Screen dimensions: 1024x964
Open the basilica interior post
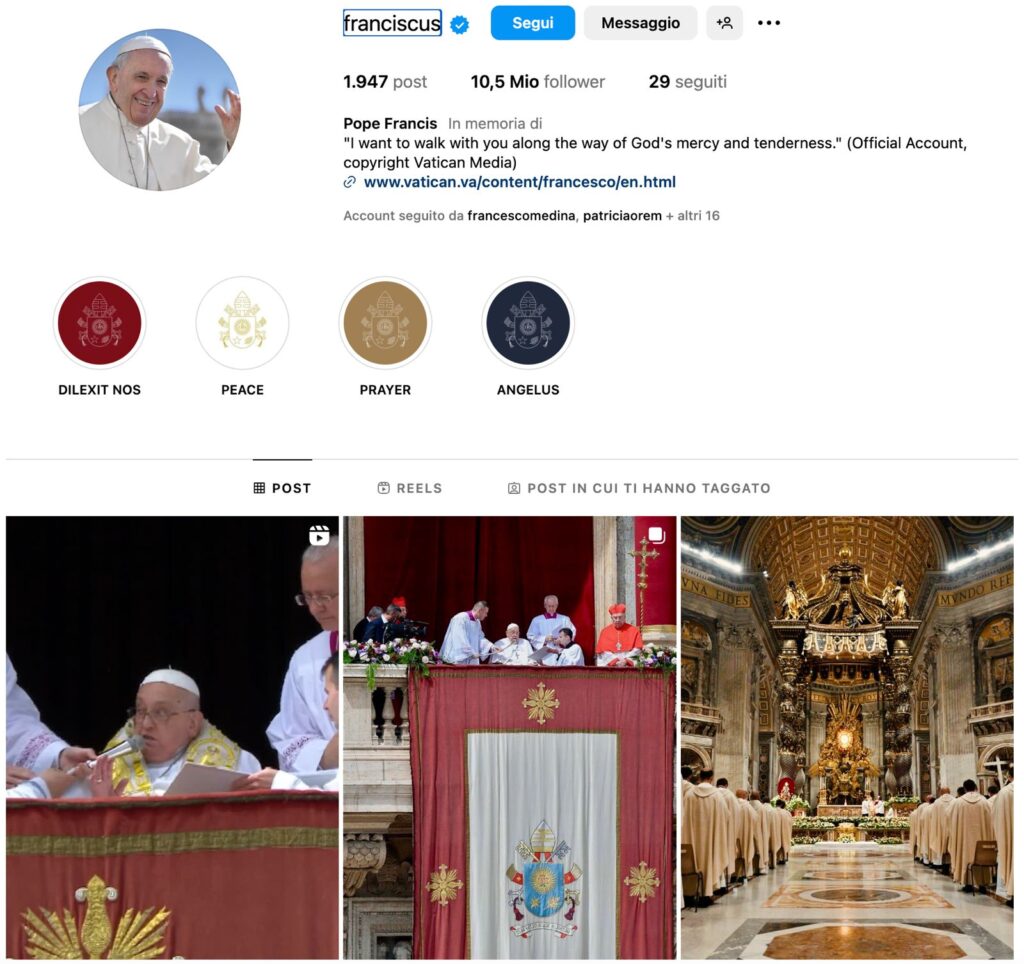pos(847,737)
